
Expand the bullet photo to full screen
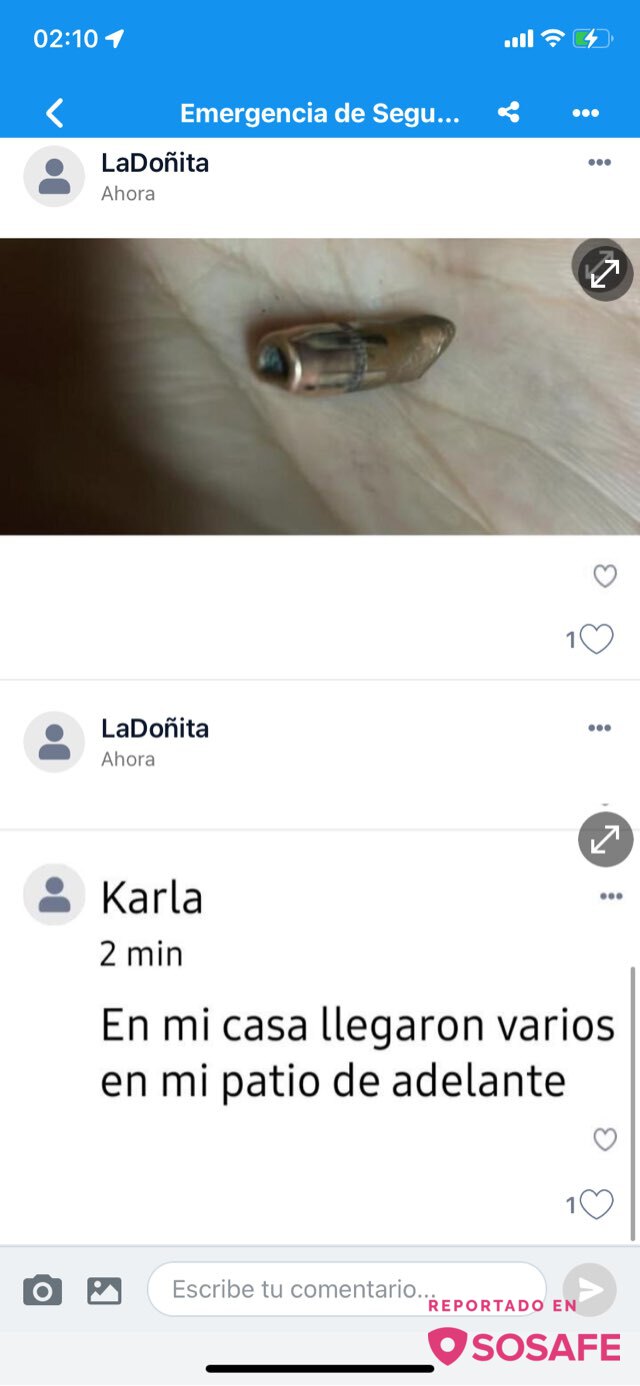click(x=605, y=271)
